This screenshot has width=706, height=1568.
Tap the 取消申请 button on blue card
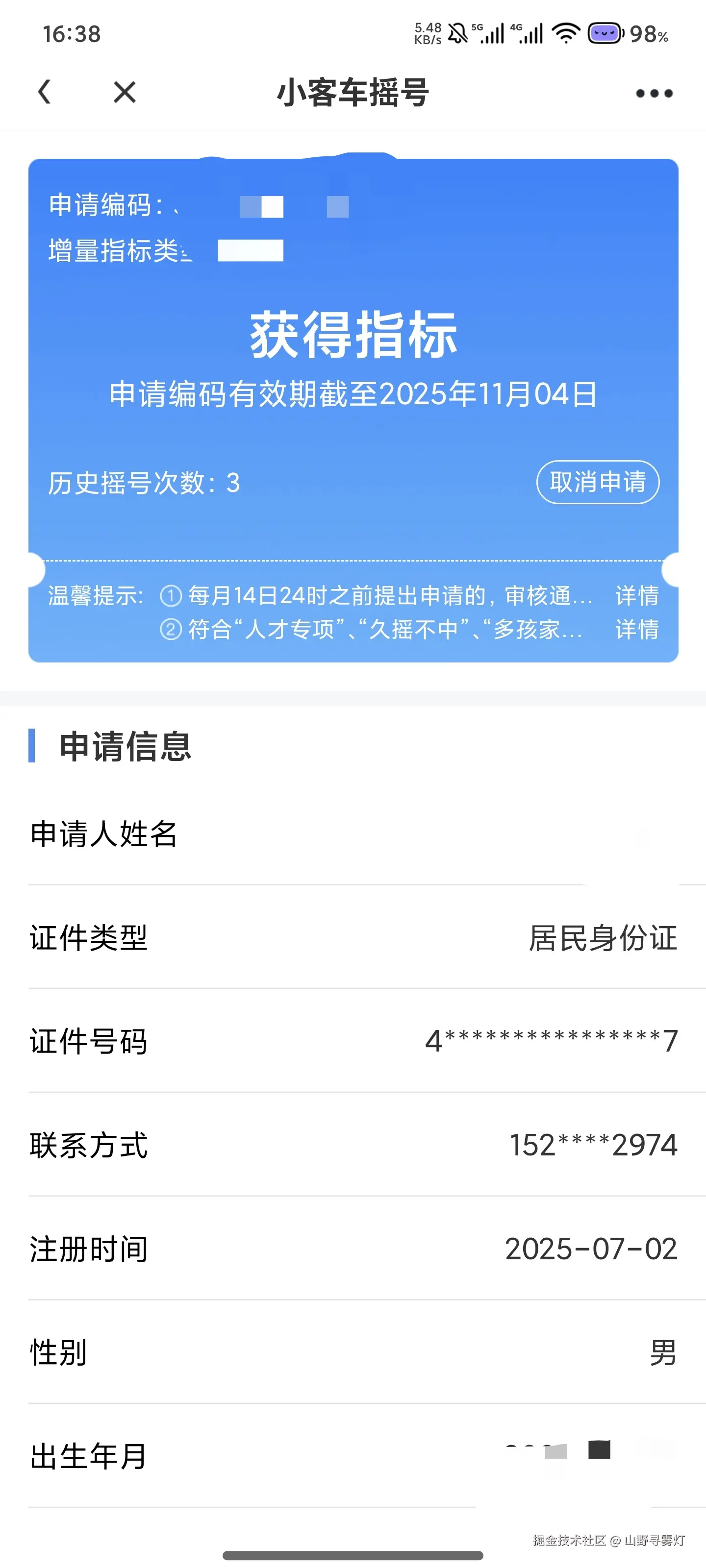pos(598,481)
